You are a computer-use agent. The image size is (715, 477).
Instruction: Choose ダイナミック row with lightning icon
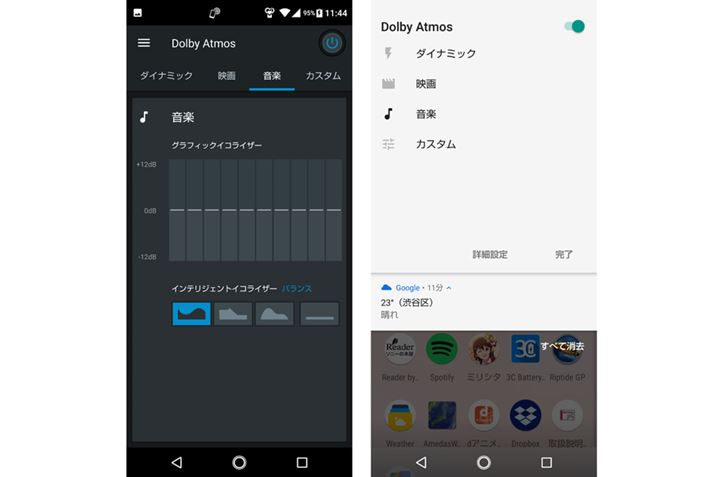click(x=445, y=54)
